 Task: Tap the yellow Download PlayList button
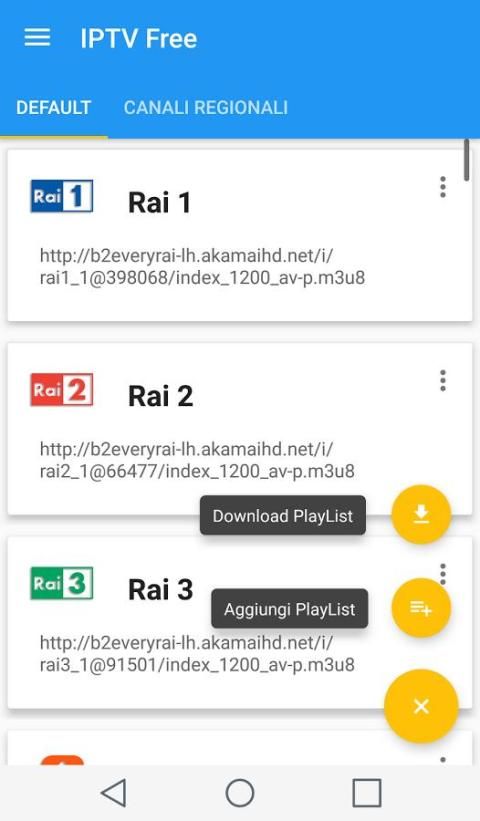coord(421,514)
